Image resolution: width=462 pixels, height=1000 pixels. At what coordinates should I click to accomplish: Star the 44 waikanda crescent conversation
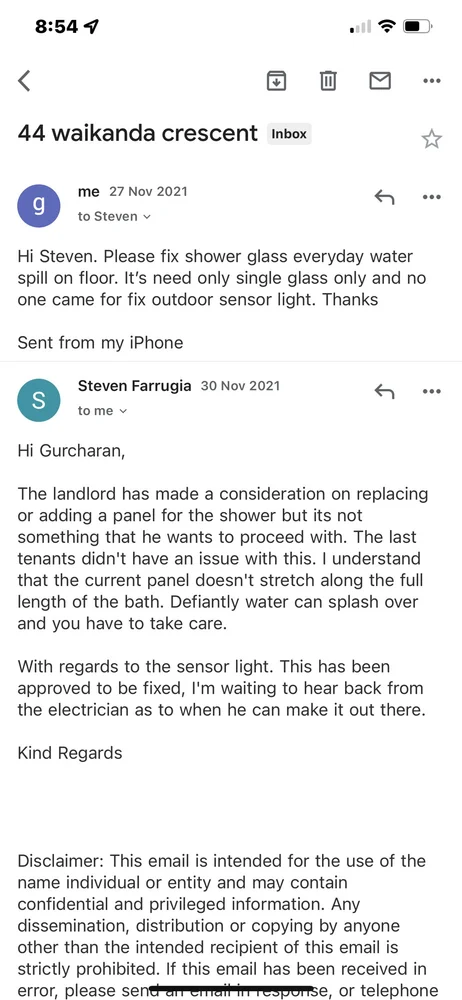pos(432,139)
